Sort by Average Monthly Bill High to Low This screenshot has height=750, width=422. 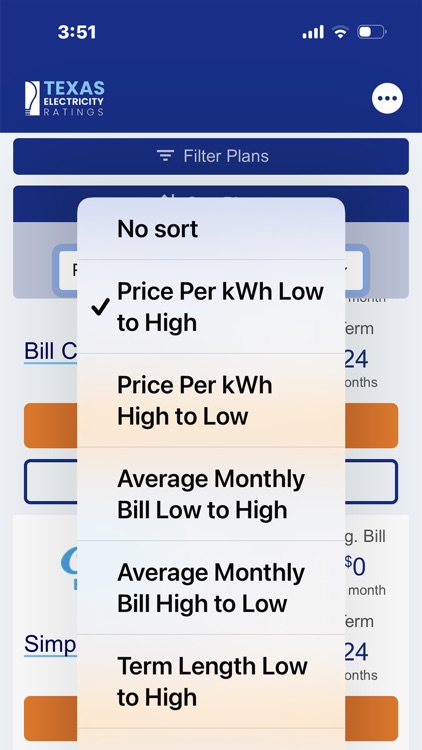(x=211, y=588)
